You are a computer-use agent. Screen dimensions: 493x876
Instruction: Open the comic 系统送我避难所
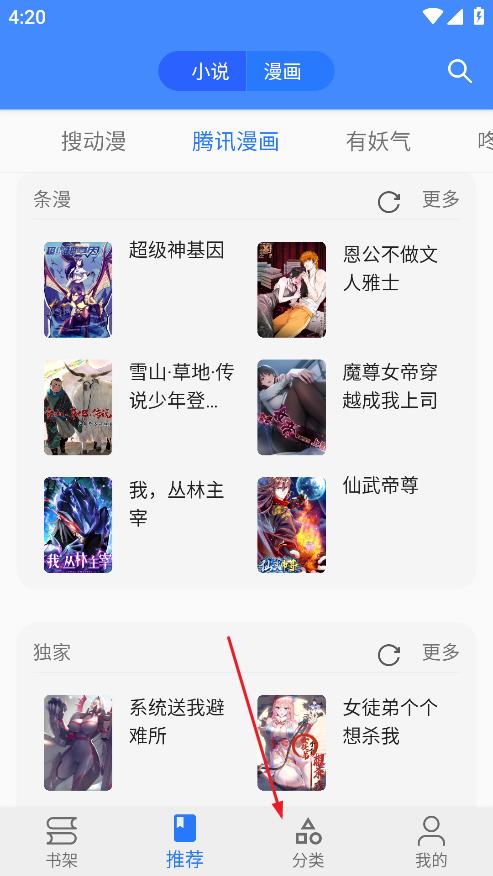click(x=140, y=742)
